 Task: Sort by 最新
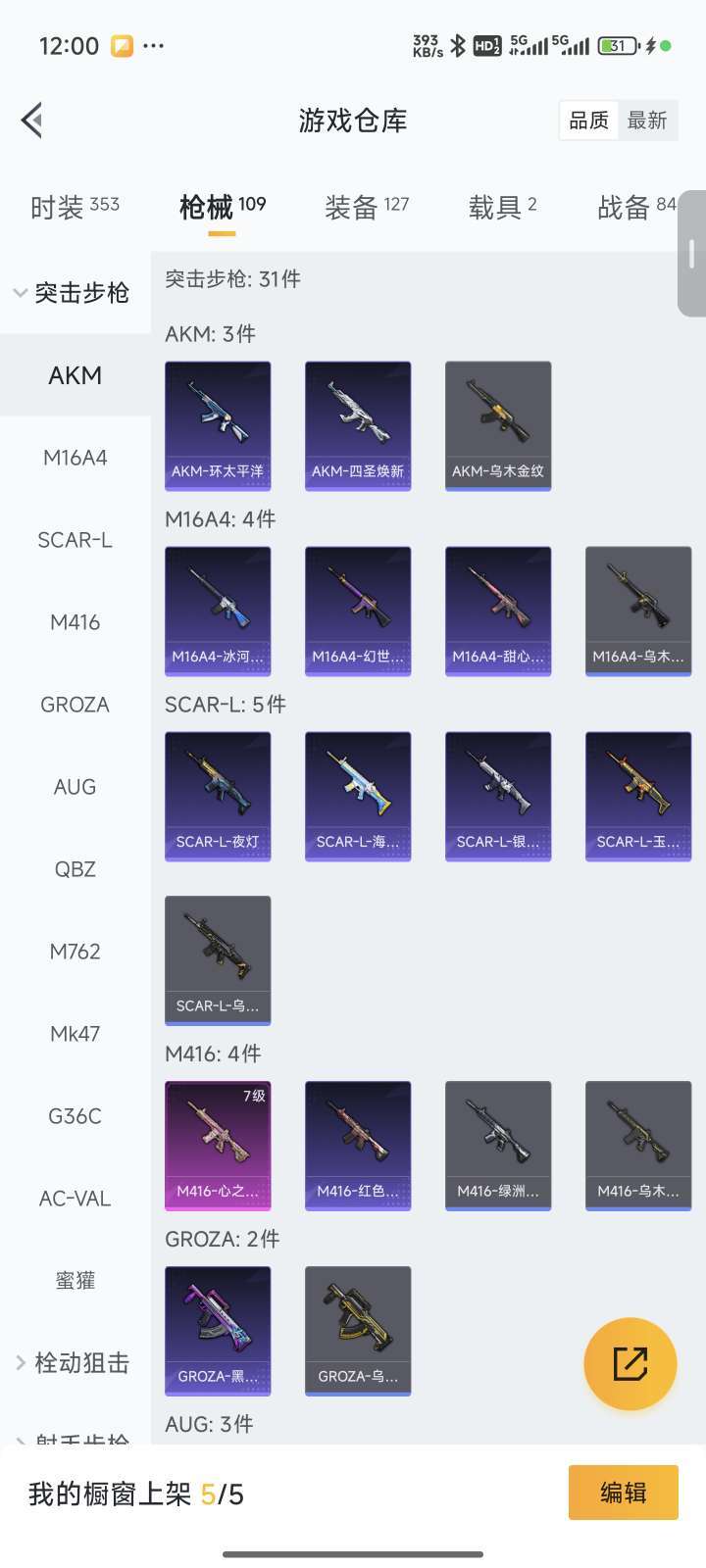tap(647, 121)
